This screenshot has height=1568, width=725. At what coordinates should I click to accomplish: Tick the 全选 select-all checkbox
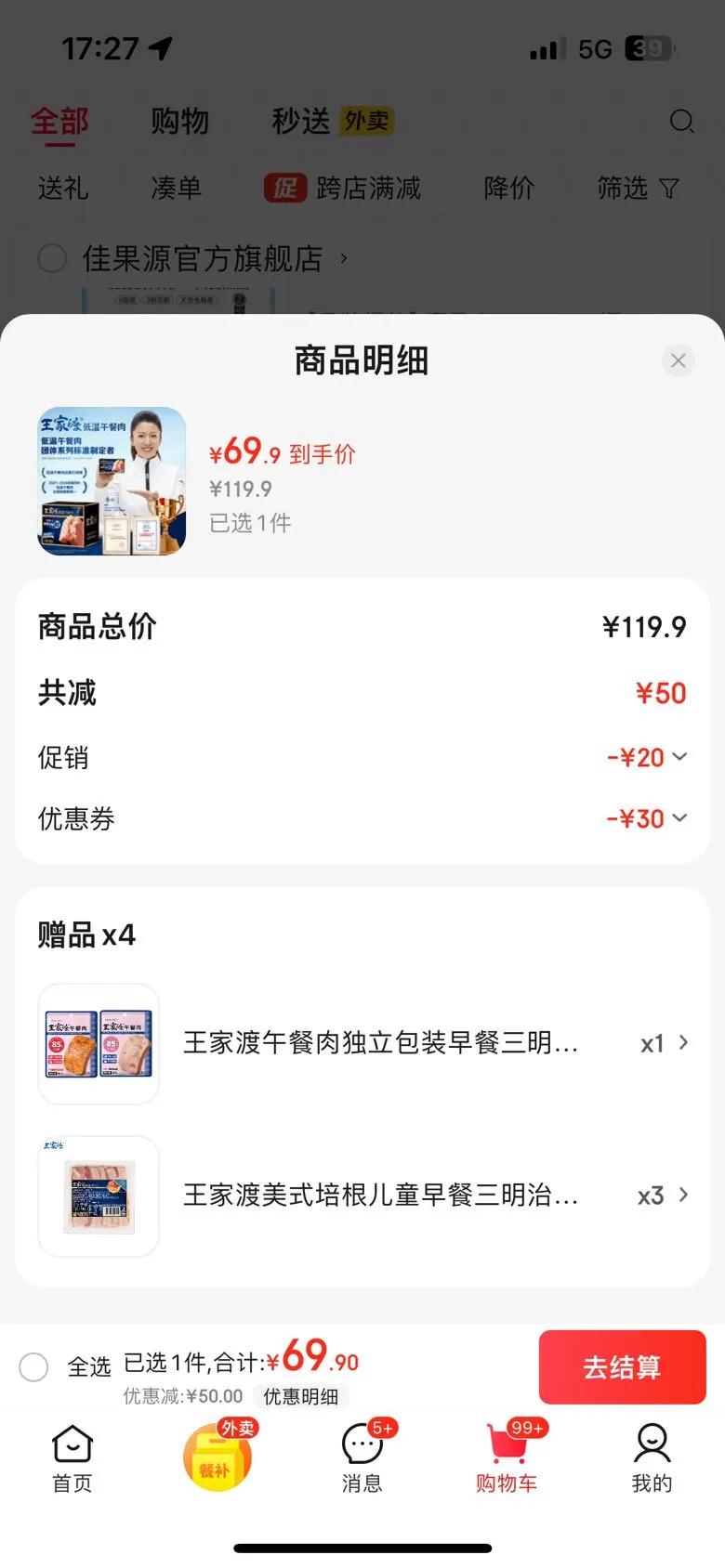point(34,1366)
